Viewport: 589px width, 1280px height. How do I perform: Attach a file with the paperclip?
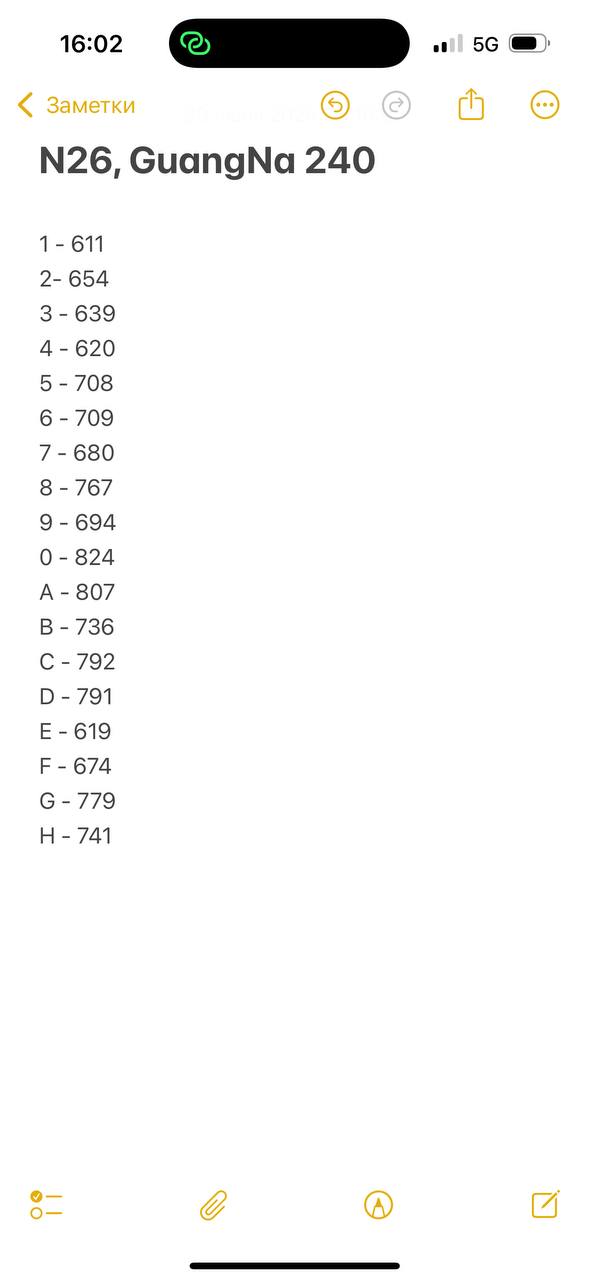coord(213,1205)
